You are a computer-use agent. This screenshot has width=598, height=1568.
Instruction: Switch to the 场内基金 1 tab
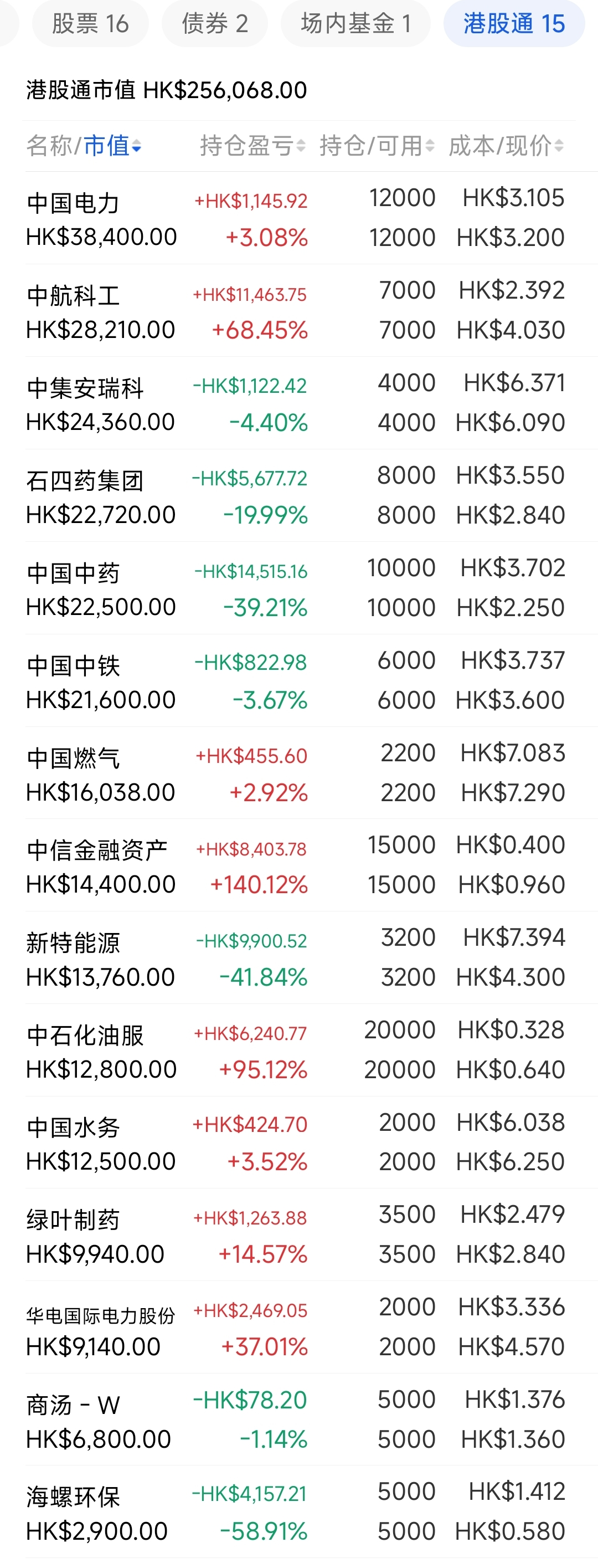tap(355, 24)
